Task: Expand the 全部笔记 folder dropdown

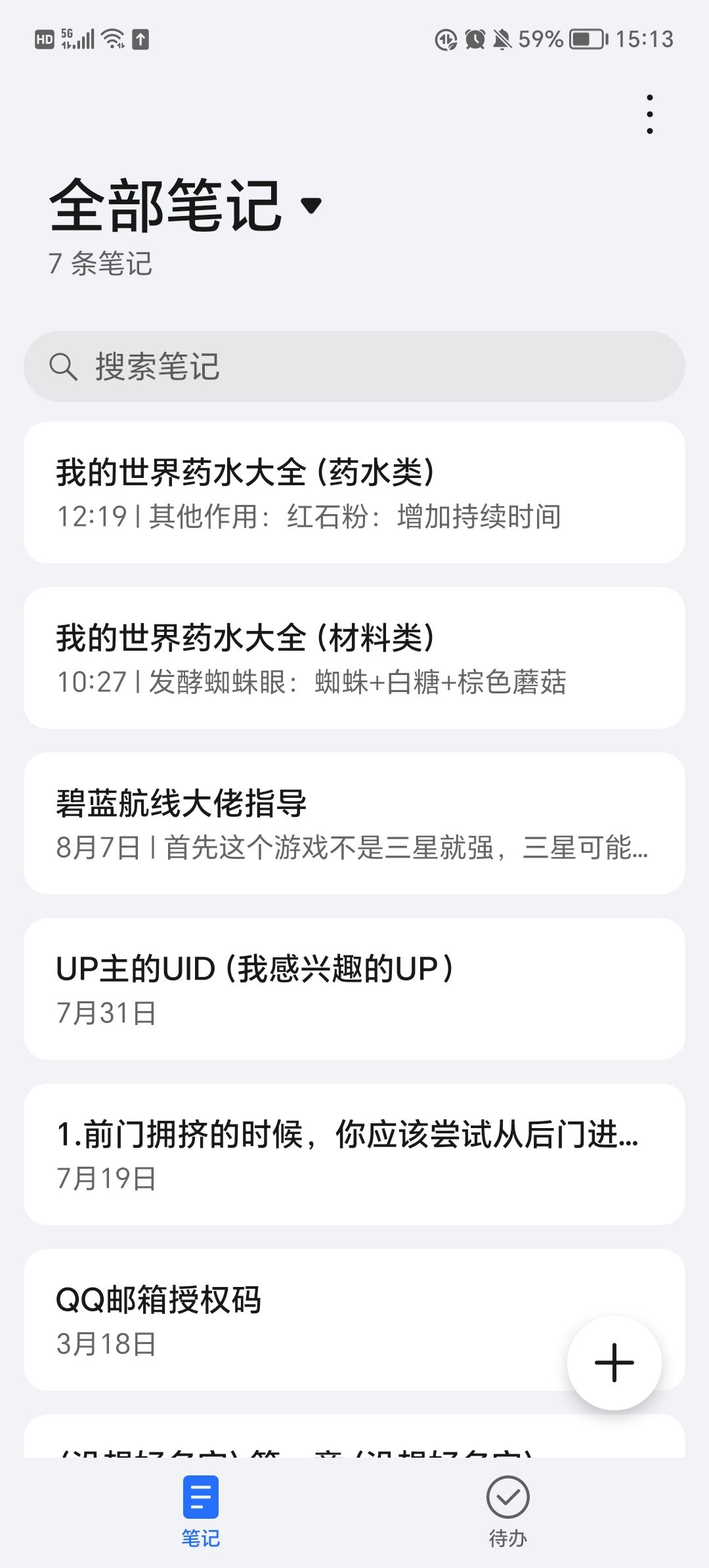Action: (x=311, y=206)
